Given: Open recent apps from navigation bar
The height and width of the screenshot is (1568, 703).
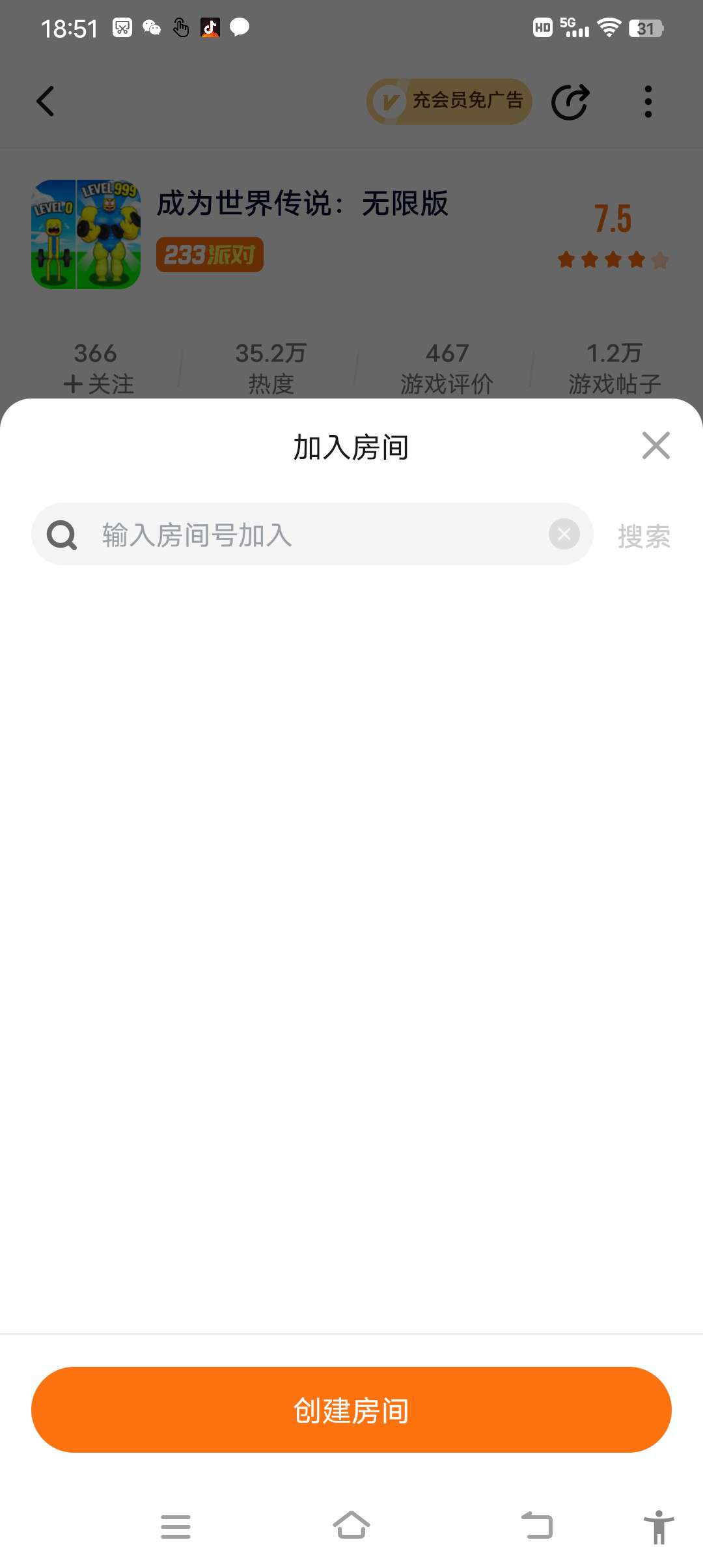Looking at the screenshot, I should [176, 1526].
